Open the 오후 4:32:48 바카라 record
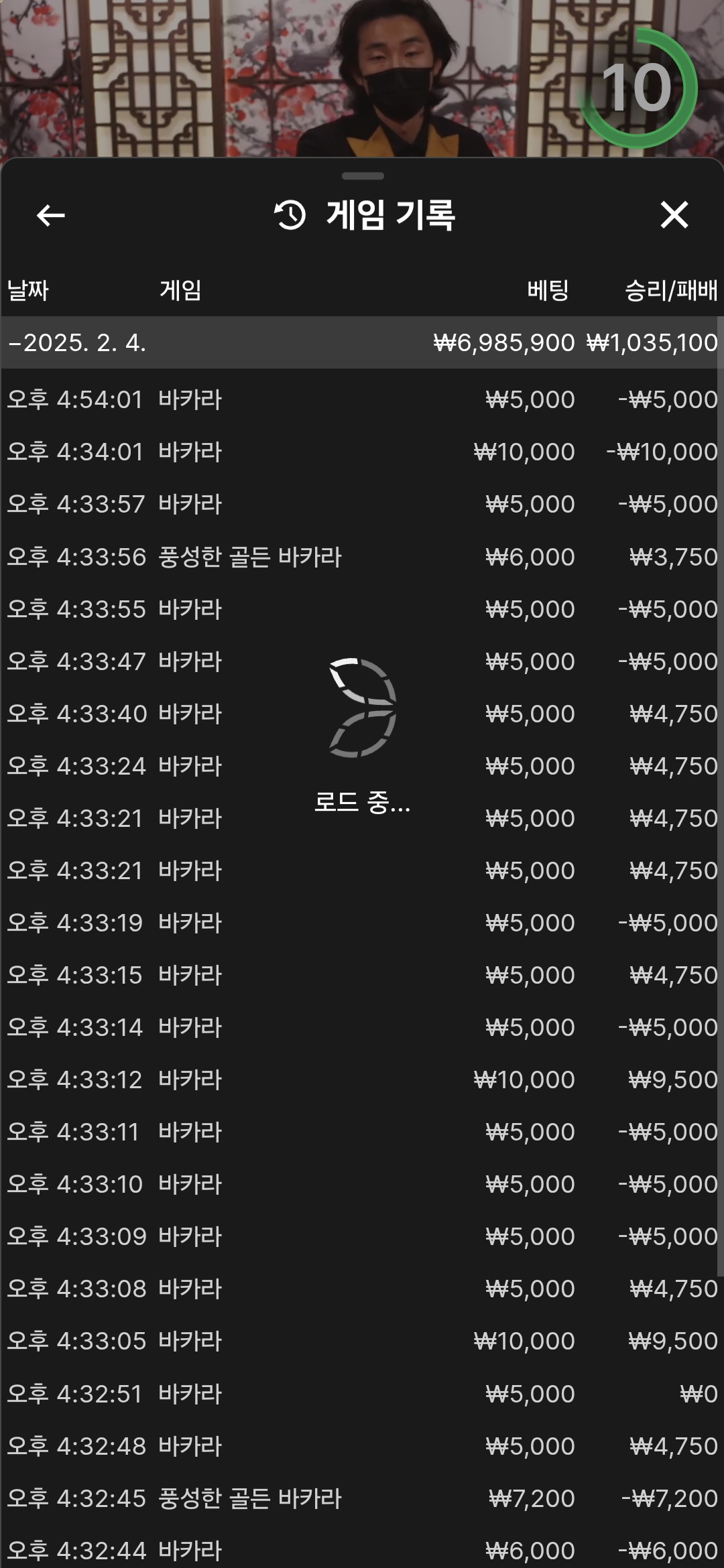Viewport: 724px width, 1568px height. (x=362, y=1446)
